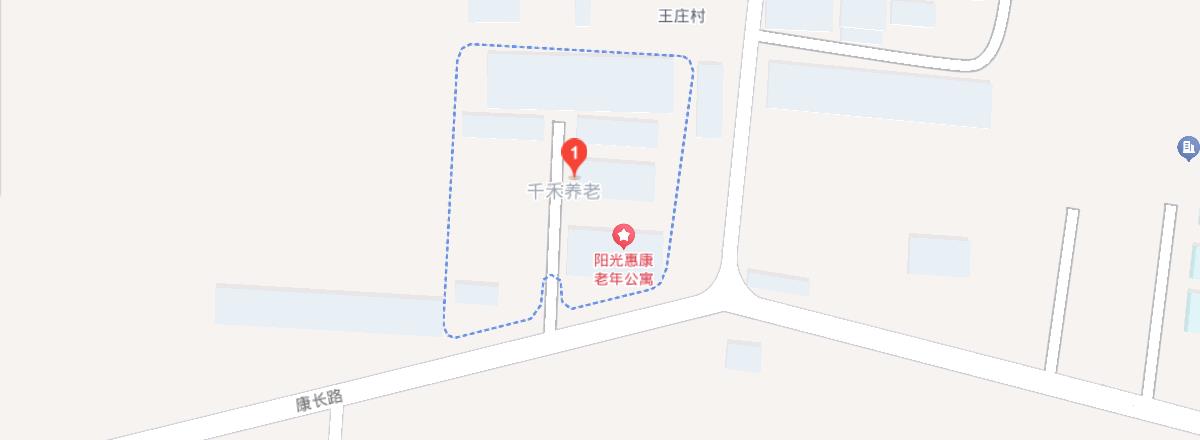The image size is (1200, 440).
Task: Open the 阳光惠康老年公寓 star marker
Action: pyautogui.click(x=624, y=236)
